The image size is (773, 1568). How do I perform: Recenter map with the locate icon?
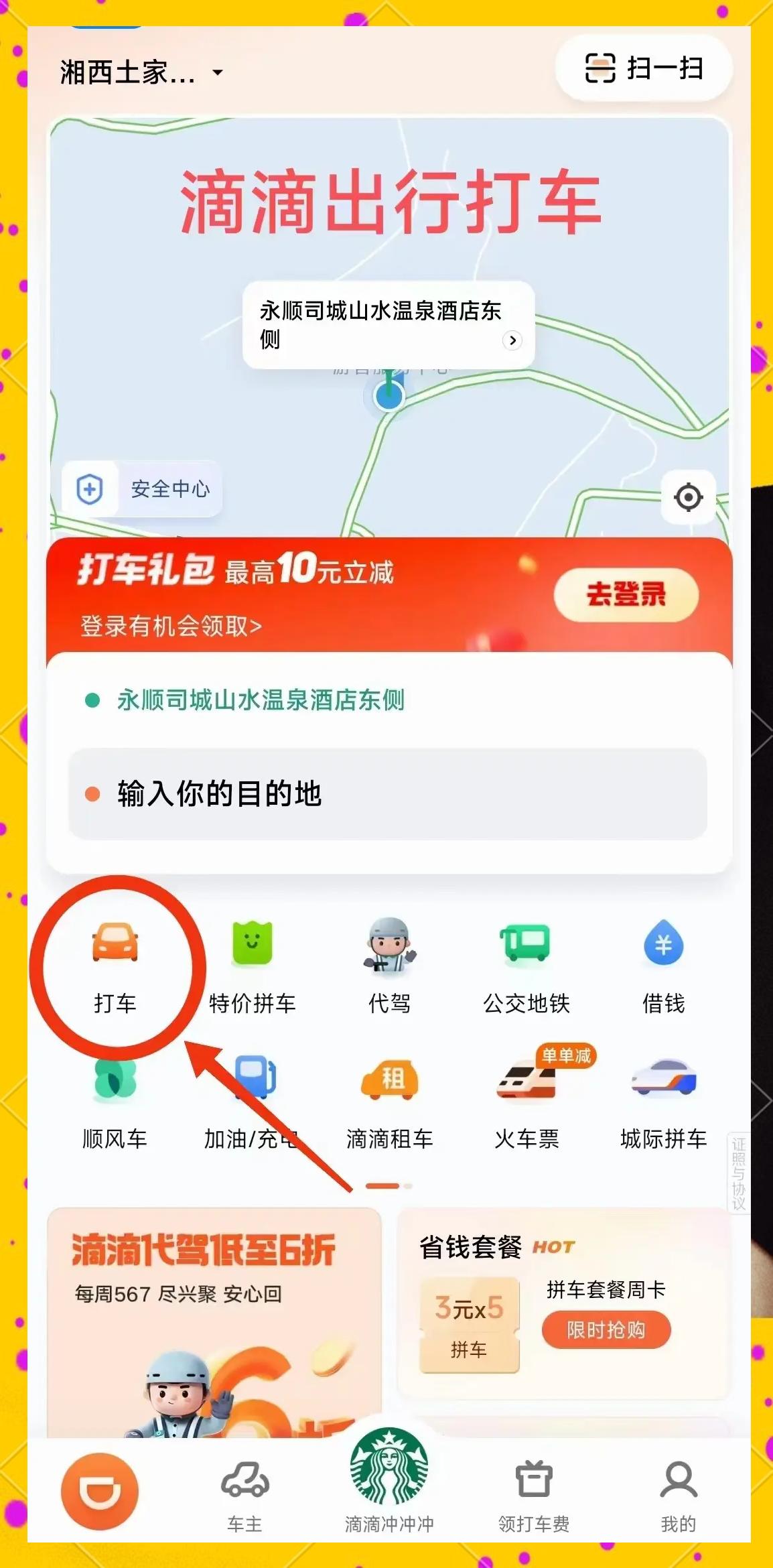pyautogui.click(x=688, y=498)
